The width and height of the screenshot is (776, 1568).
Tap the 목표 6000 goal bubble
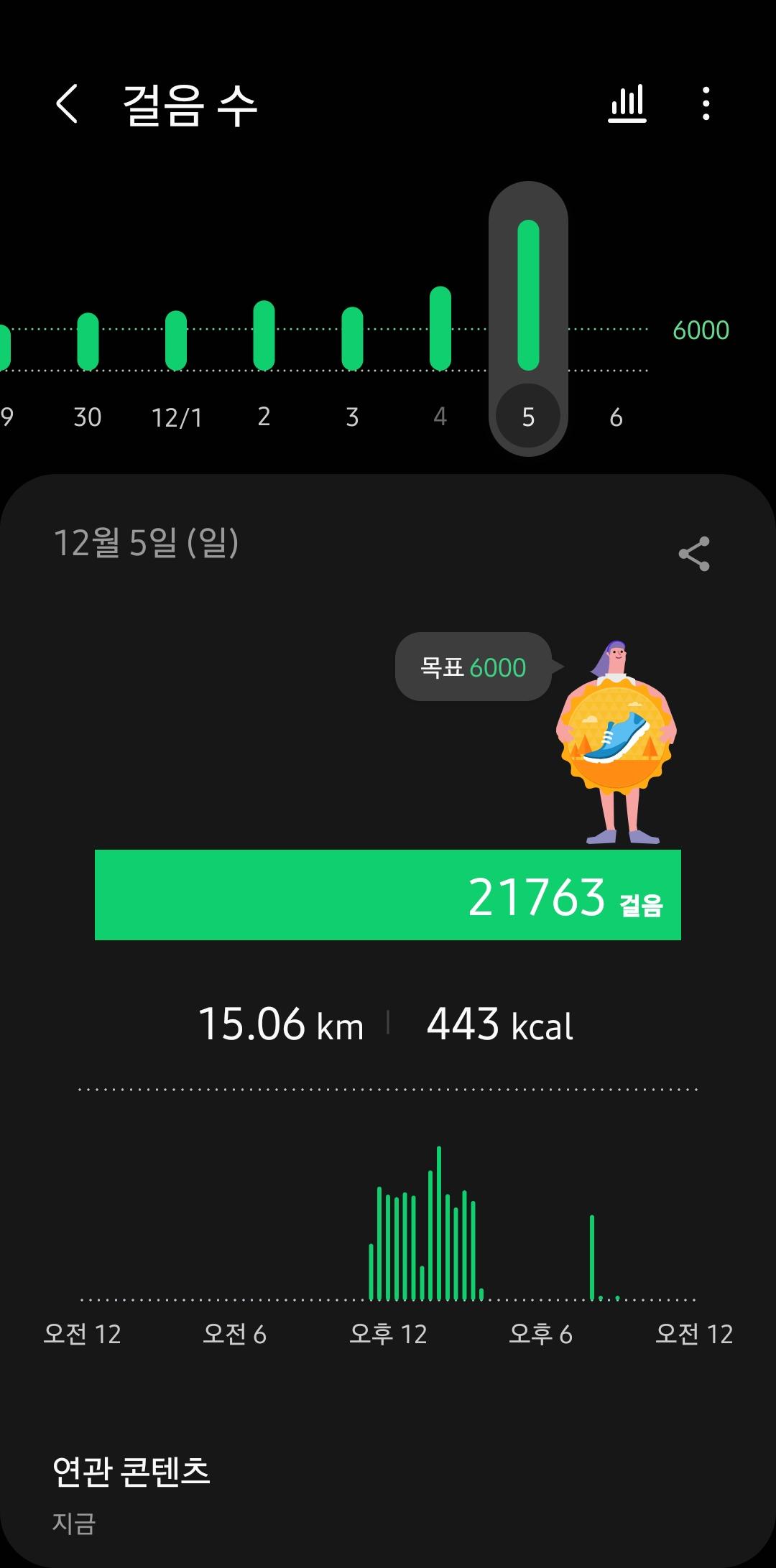pyautogui.click(x=474, y=667)
